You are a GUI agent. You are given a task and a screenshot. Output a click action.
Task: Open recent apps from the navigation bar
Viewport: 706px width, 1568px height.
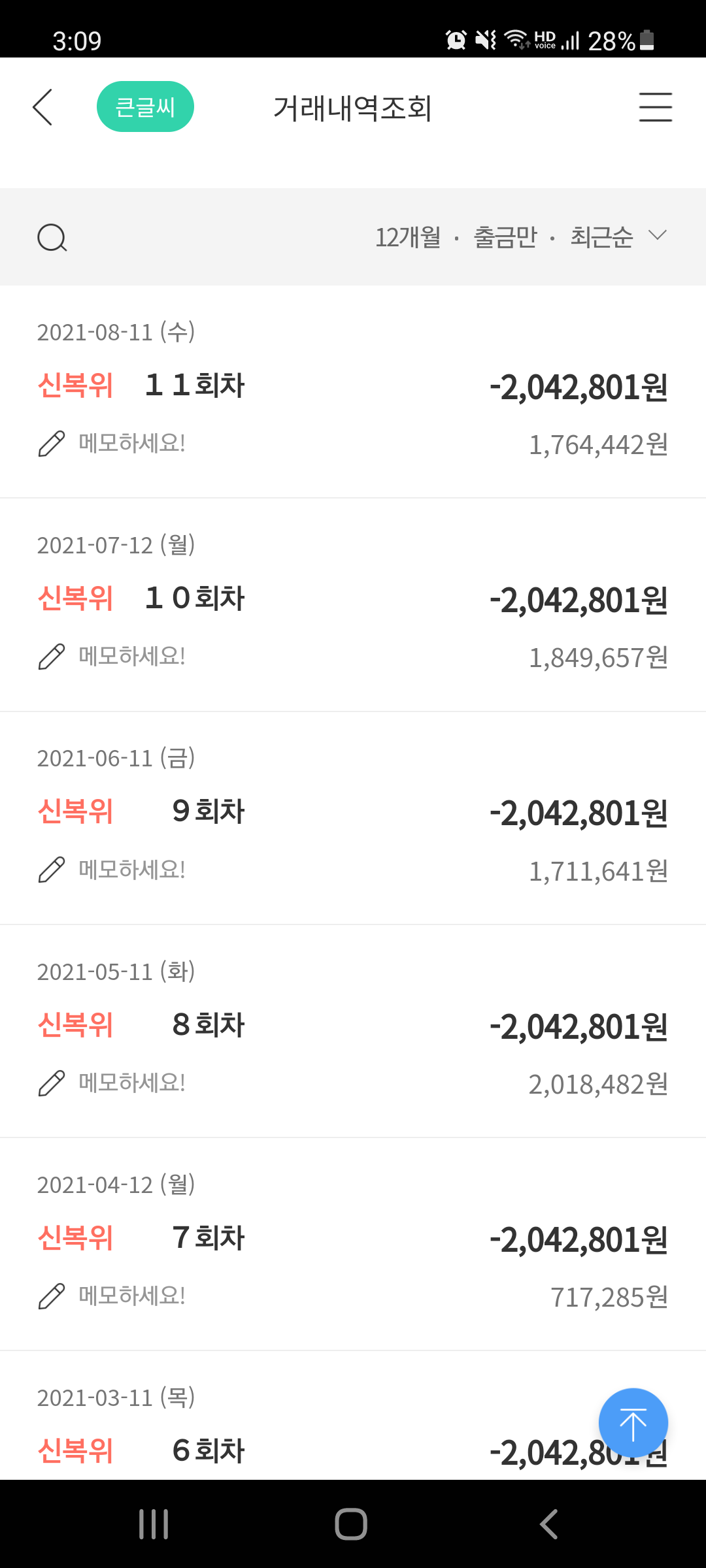pos(154,1524)
